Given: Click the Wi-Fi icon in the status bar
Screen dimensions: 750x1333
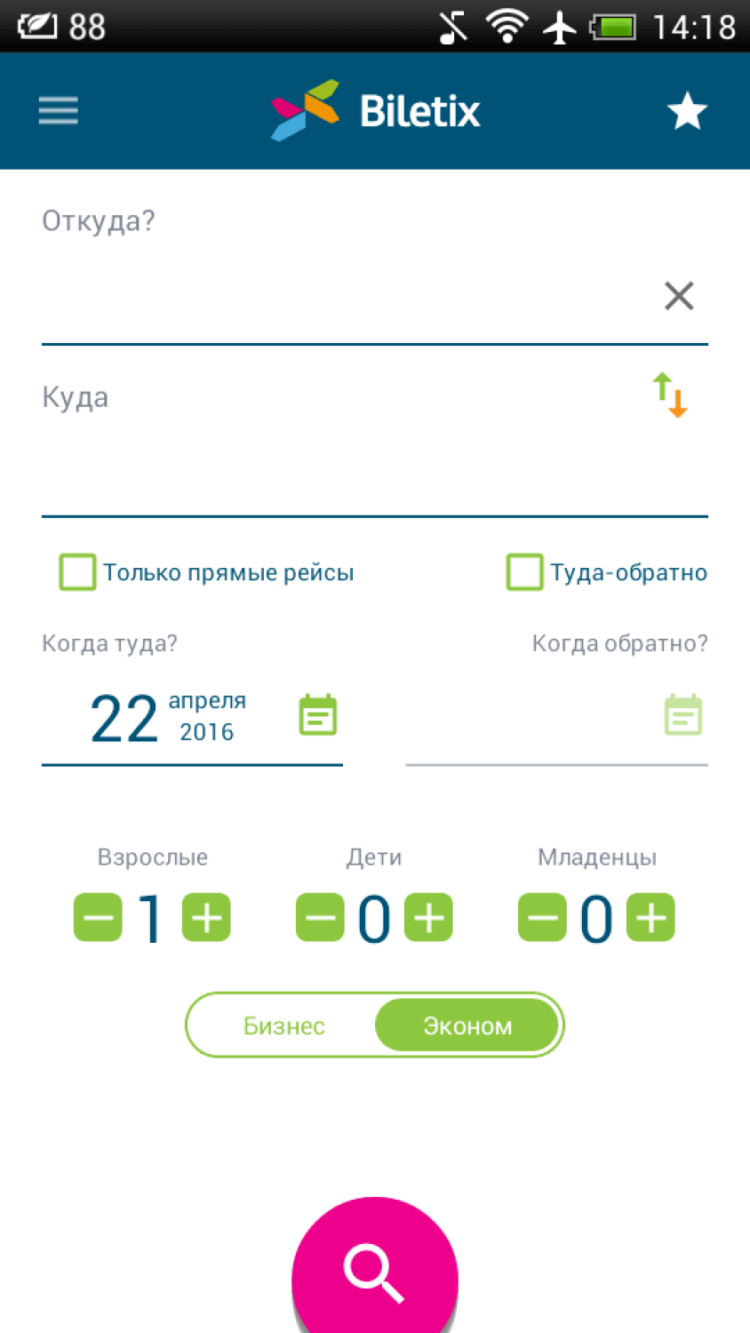Looking at the screenshot, I should tap(508, 27).
